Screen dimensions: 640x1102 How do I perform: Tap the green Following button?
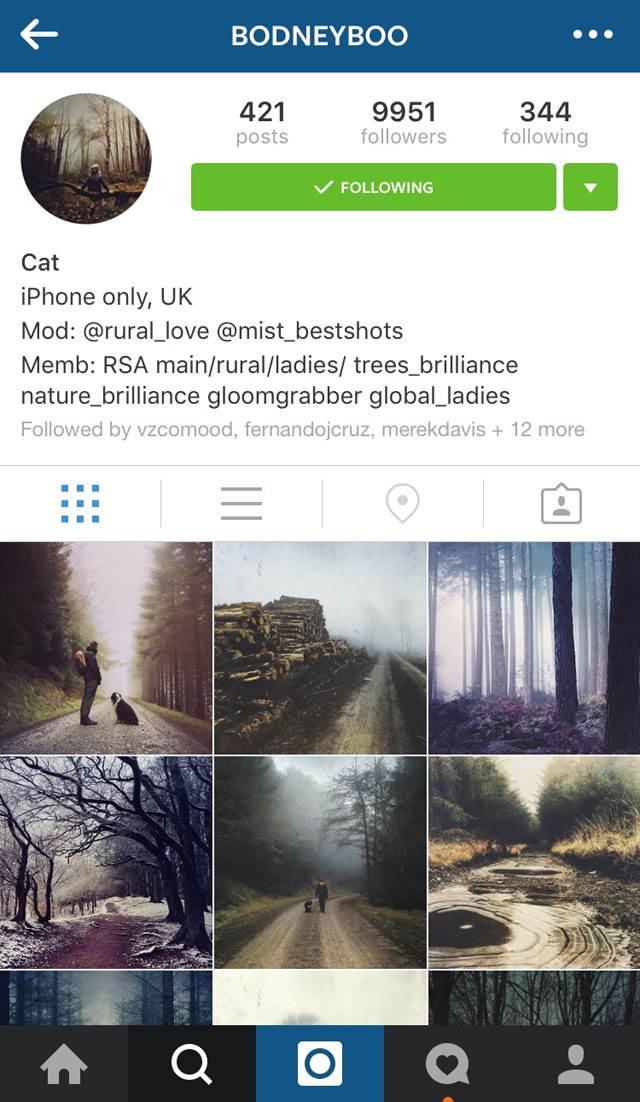pyautogui.click(x=373, y=187)
